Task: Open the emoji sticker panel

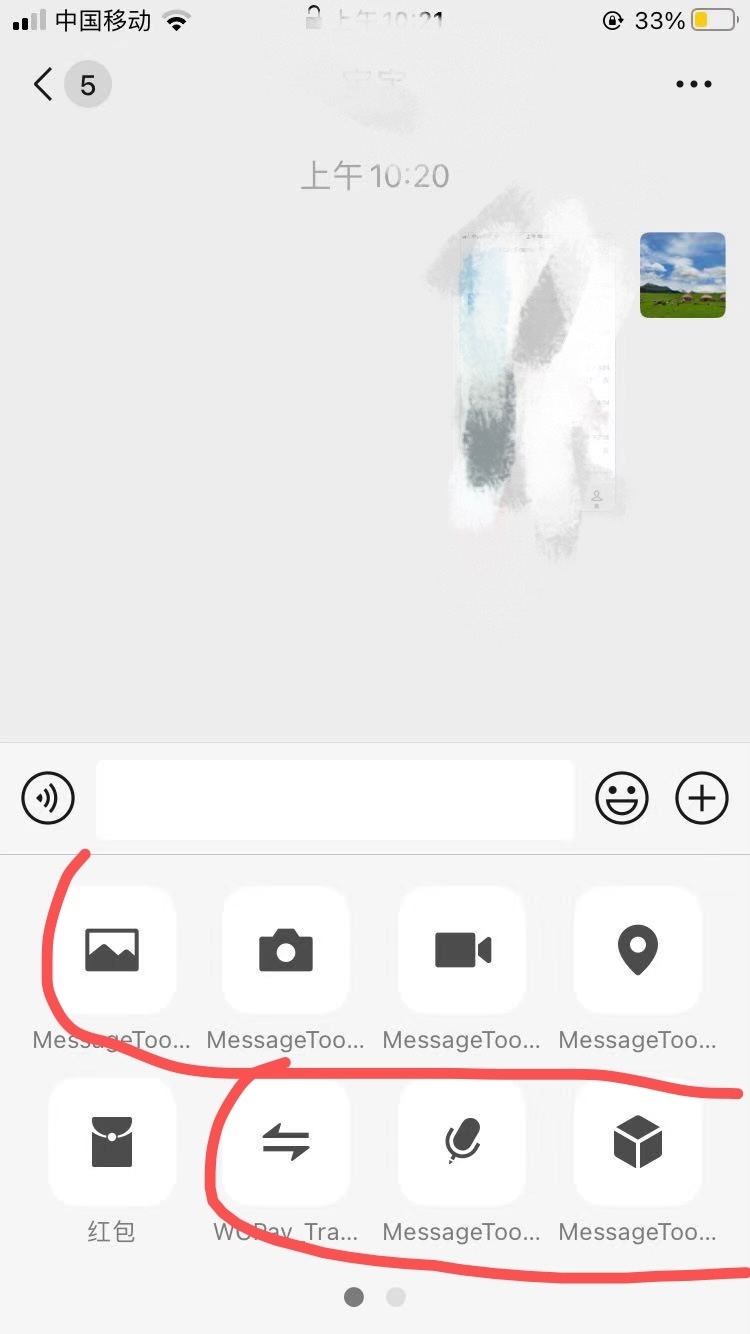Action: (x=621, y=799)
